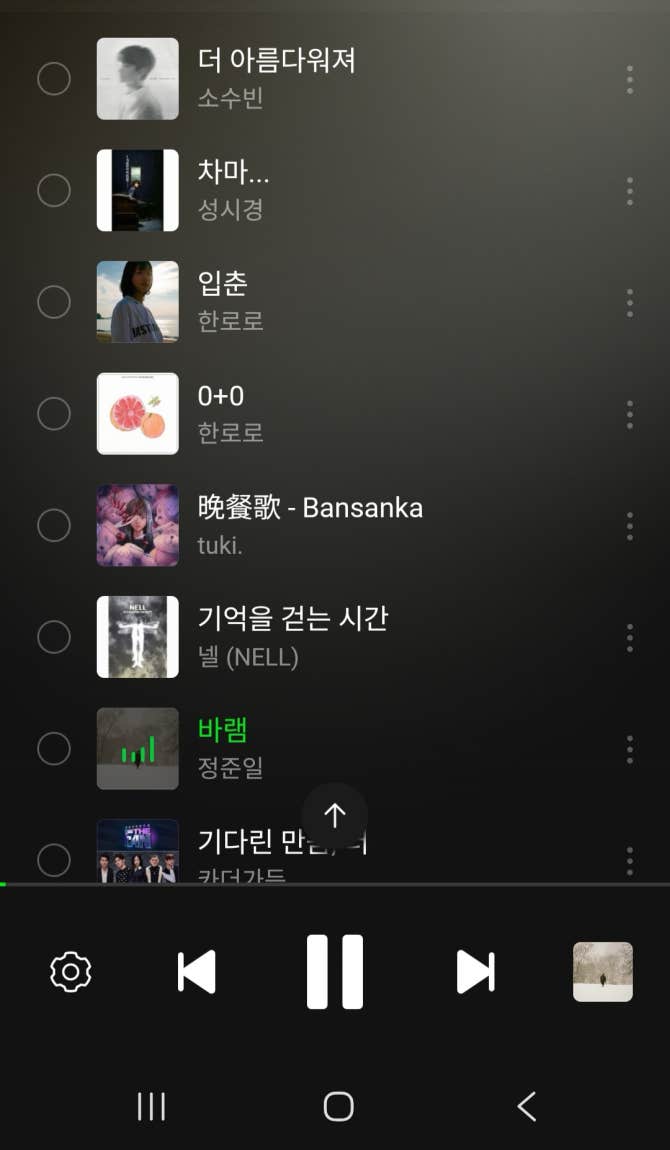Select the checkbox for 바램

coord(54,748)
